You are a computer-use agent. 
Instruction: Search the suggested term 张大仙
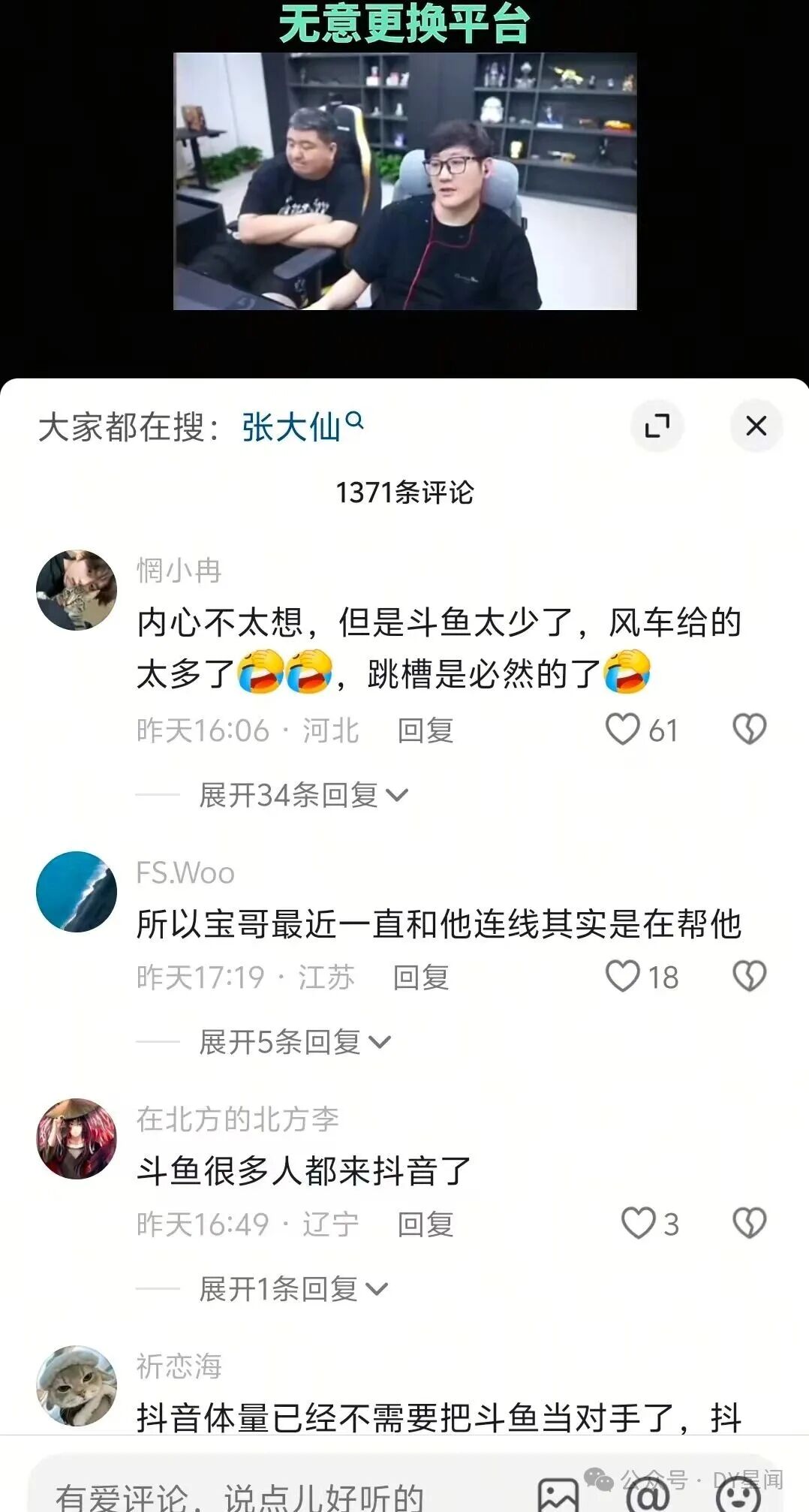302,426
